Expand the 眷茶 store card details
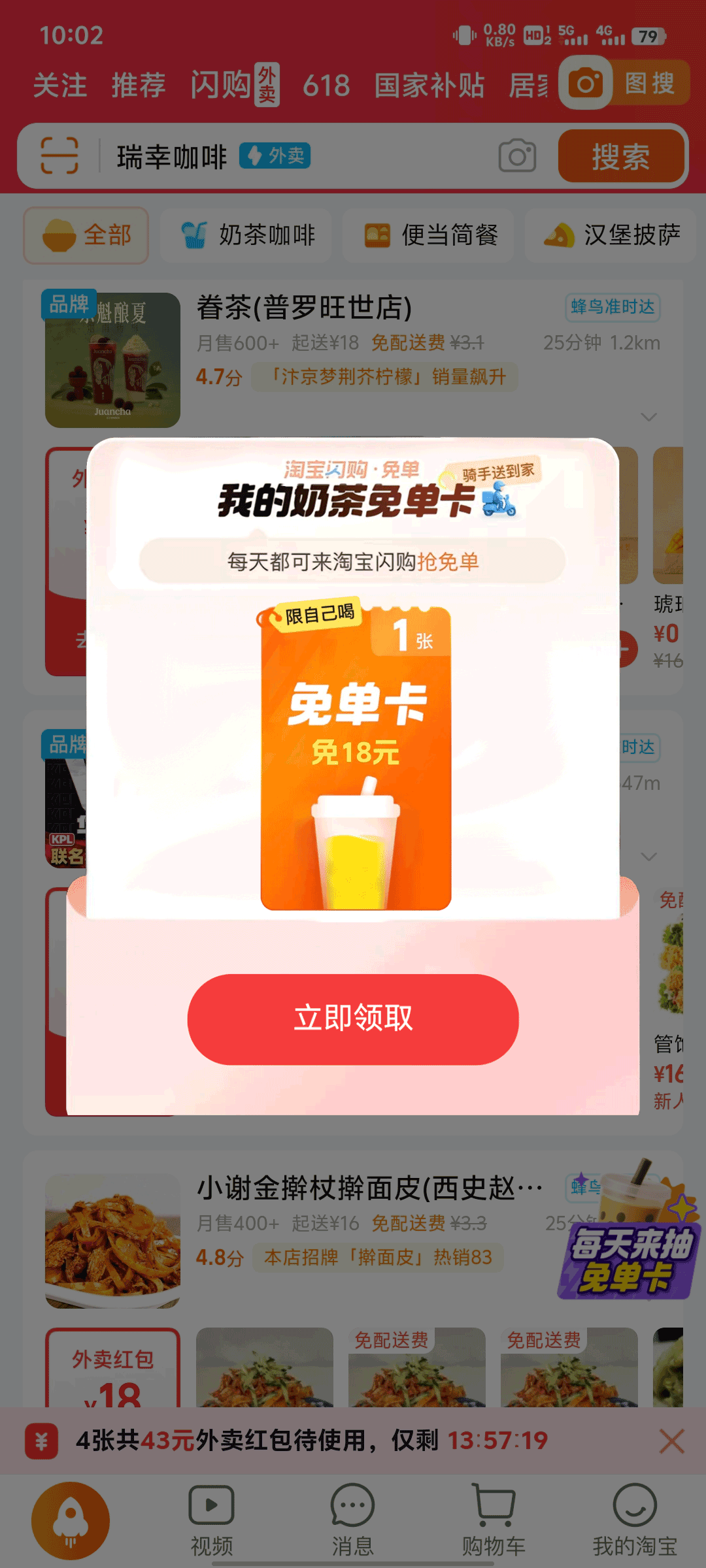The image size is (706, 1568). (648, 416)
